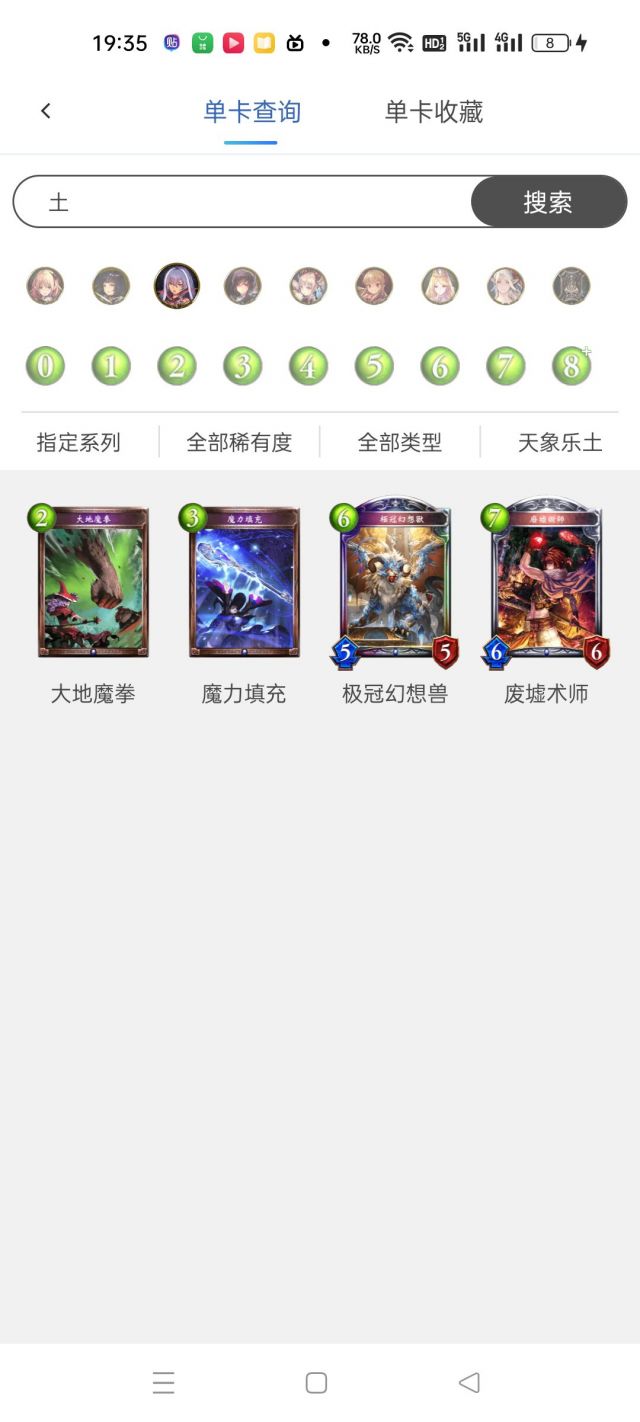The height and width of the screenshot is (1422, 640).
Task: Filter by cost 0 orb
Action: [x=45, y=366]
